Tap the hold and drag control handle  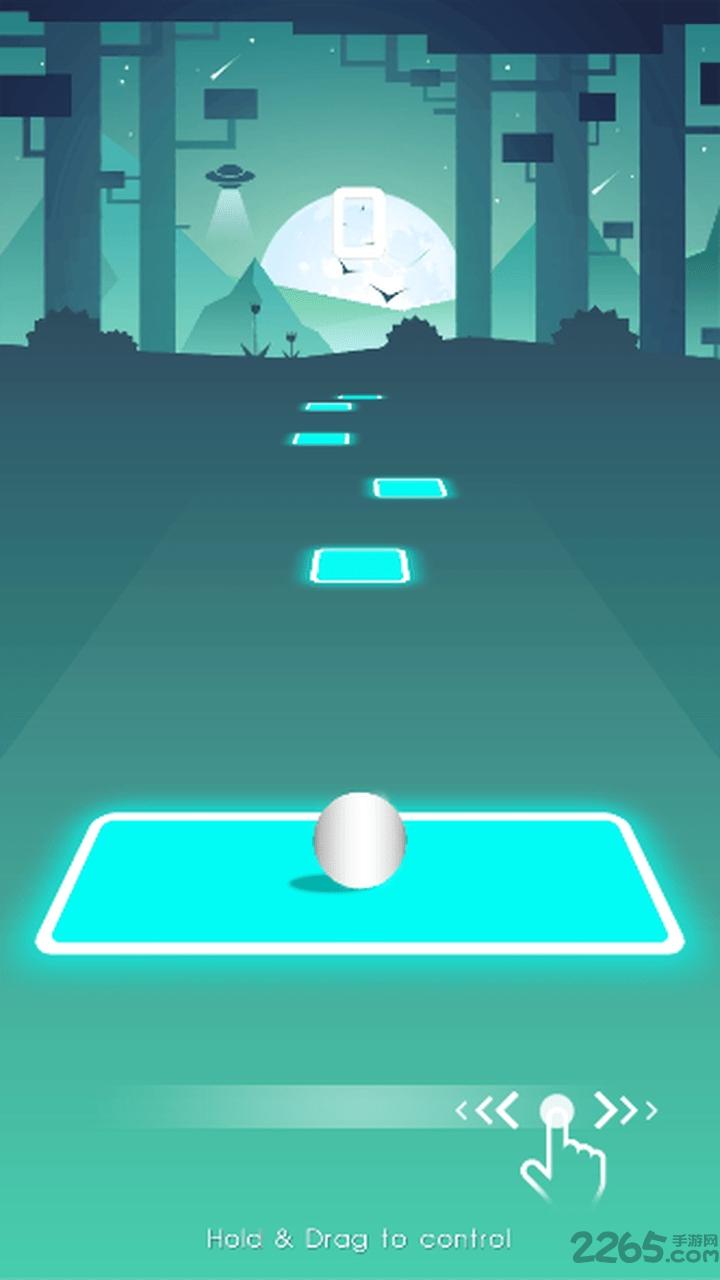(x=556, y=1110)
